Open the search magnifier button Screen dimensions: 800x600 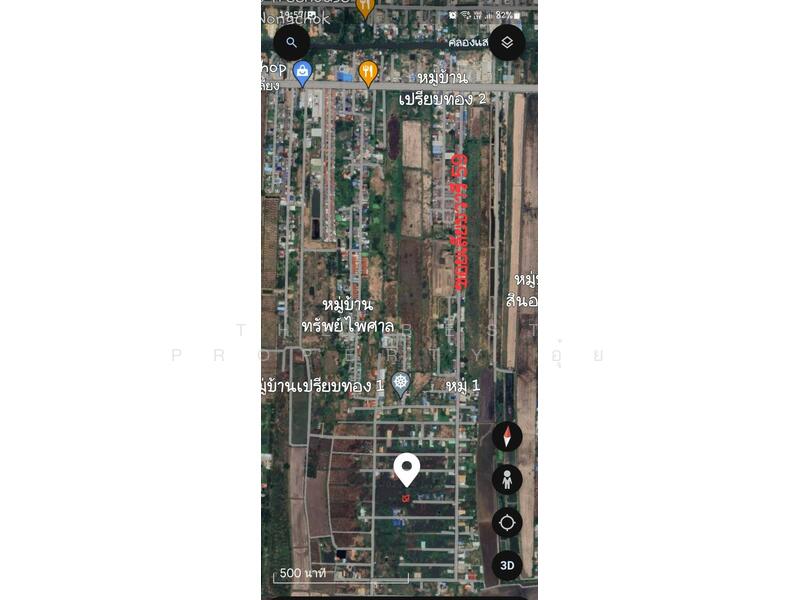click(291, 43)
